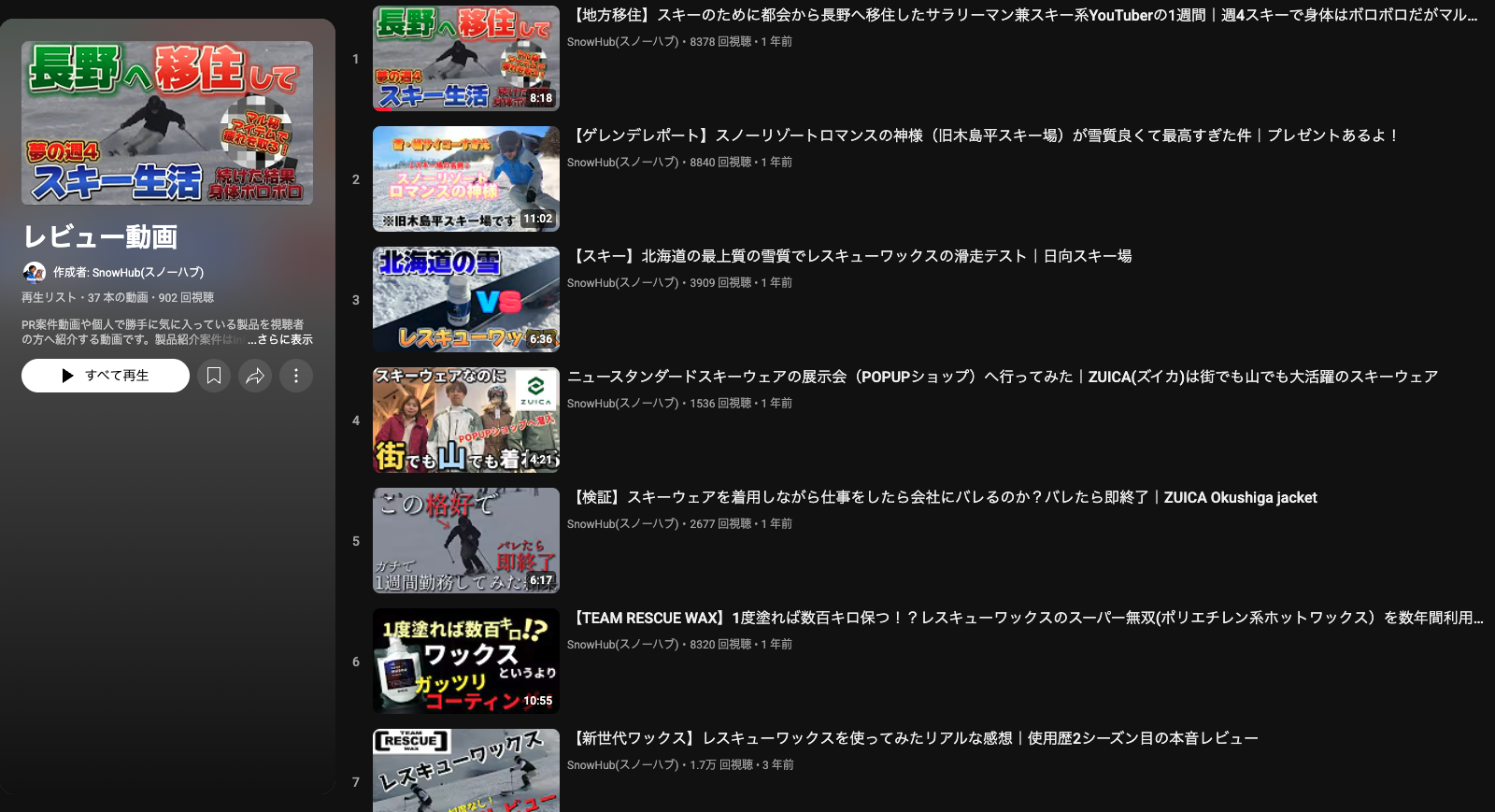This screenshot has height=812, width=1495.
Task: Share this playlist
Action: (x=255, y=376)
